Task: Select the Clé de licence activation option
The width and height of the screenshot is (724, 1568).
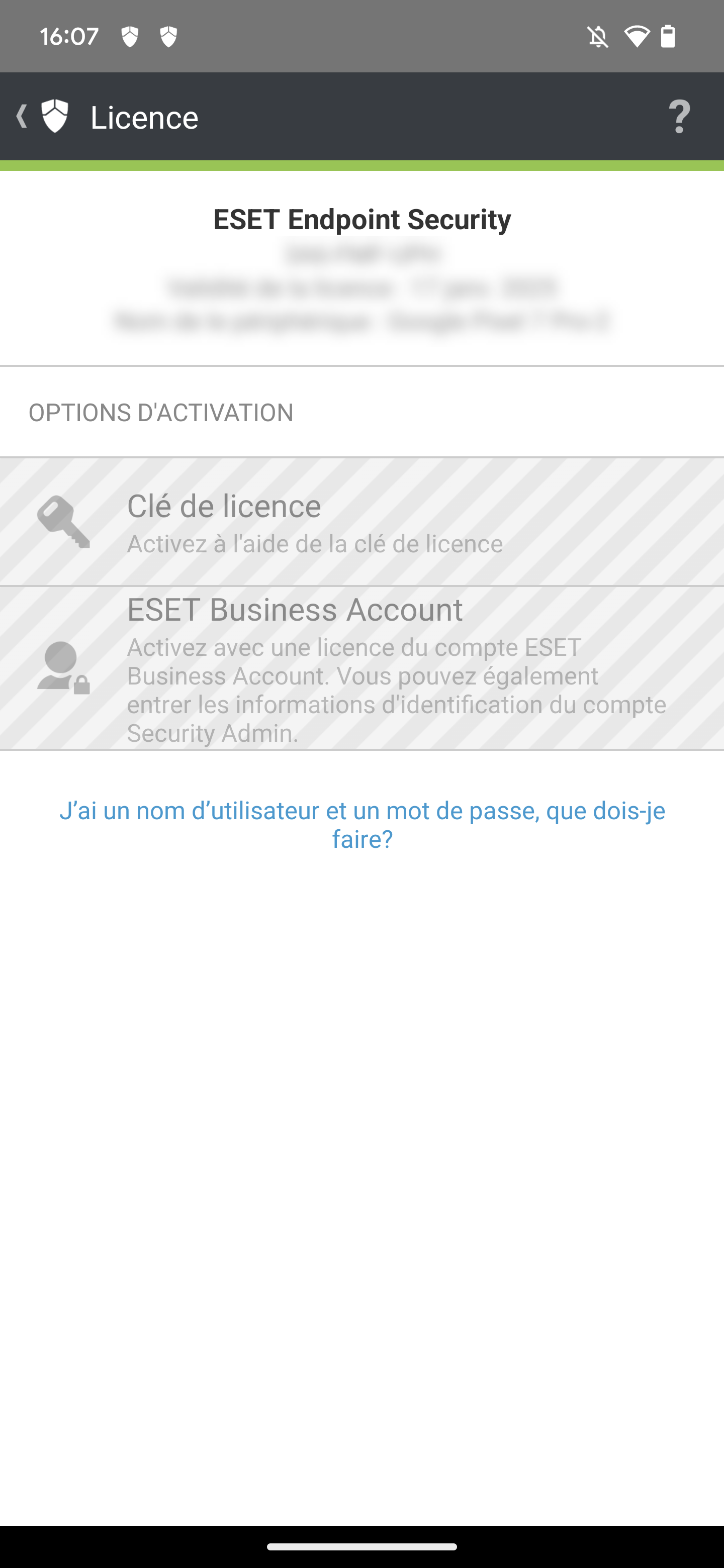Action: tap(361, 522)
